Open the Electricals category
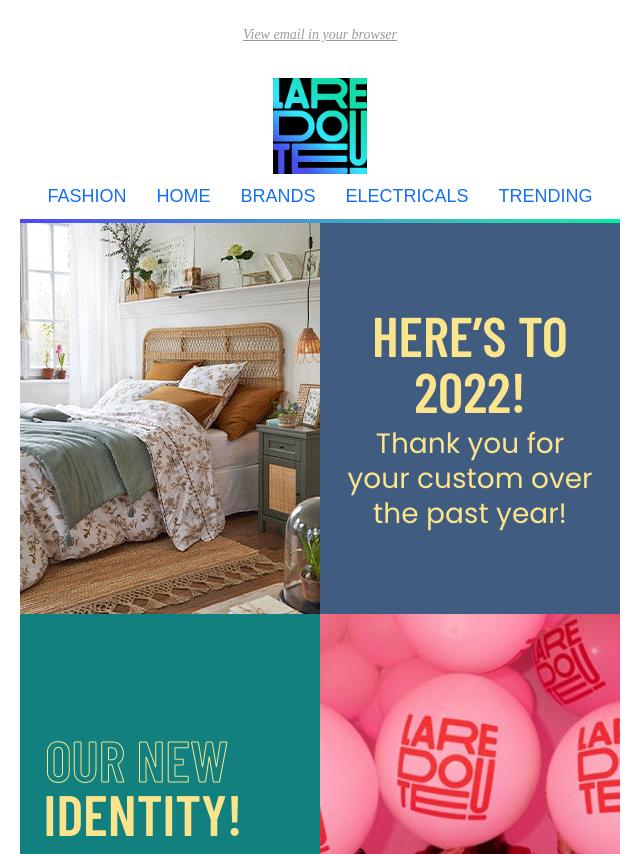Viewport: 640px width, 854px height. click(406, 196)
